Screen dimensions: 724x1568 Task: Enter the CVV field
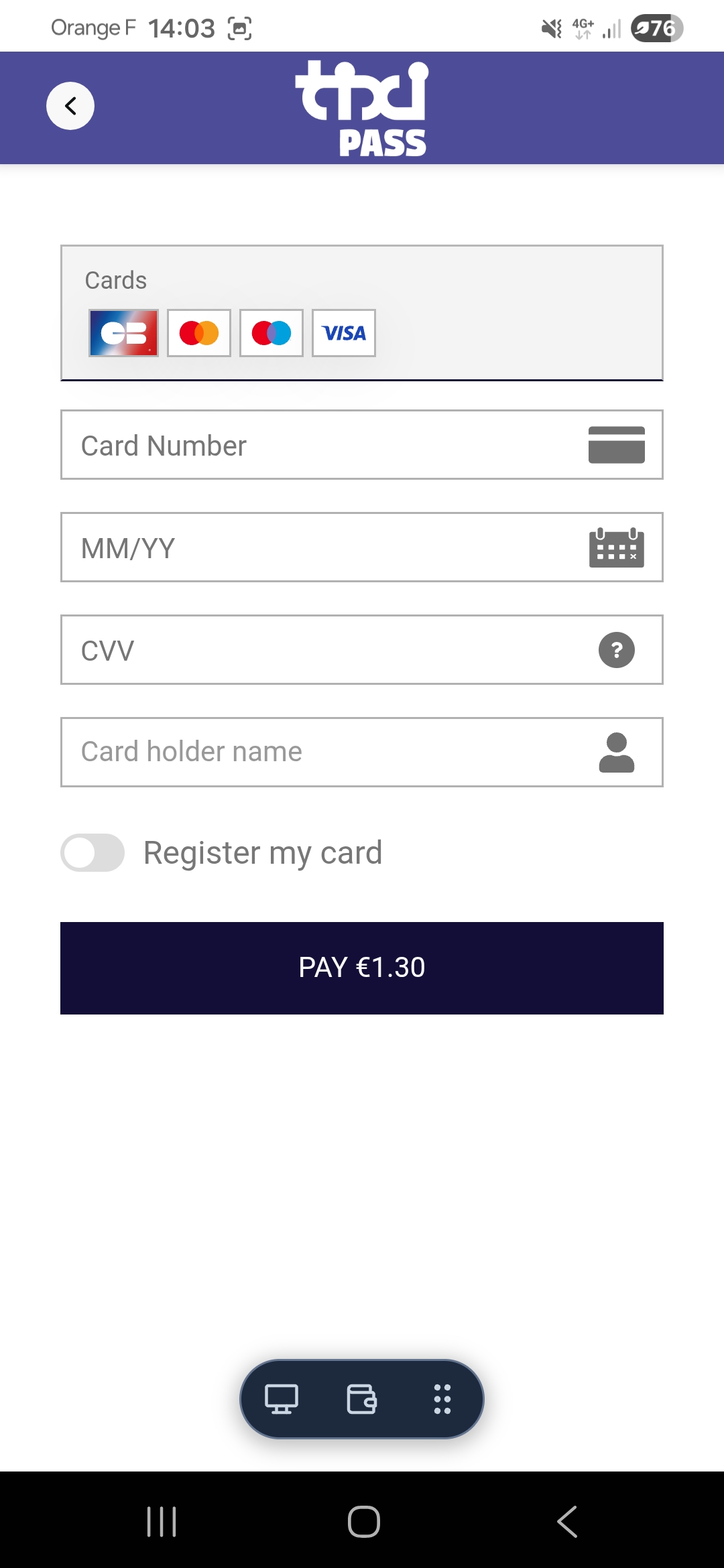pyautogui.click(x=322, y=650)
